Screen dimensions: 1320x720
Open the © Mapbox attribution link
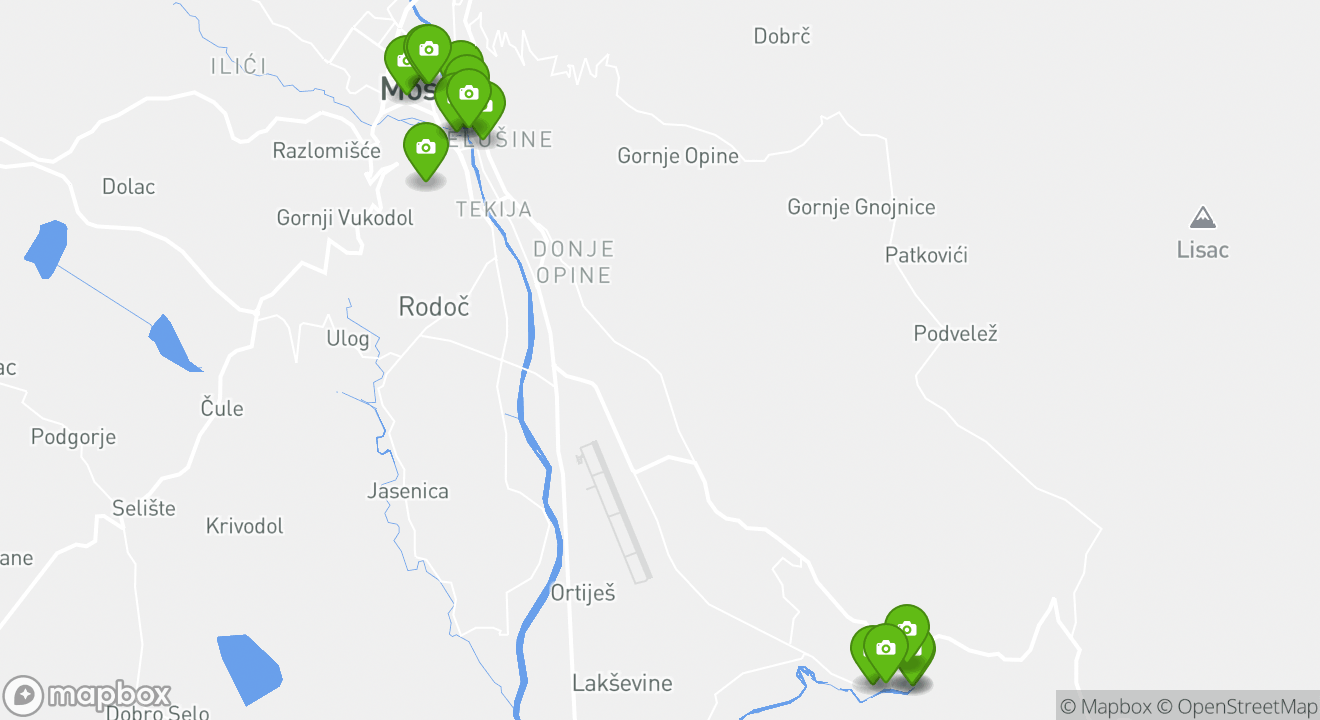[1105, 706]
